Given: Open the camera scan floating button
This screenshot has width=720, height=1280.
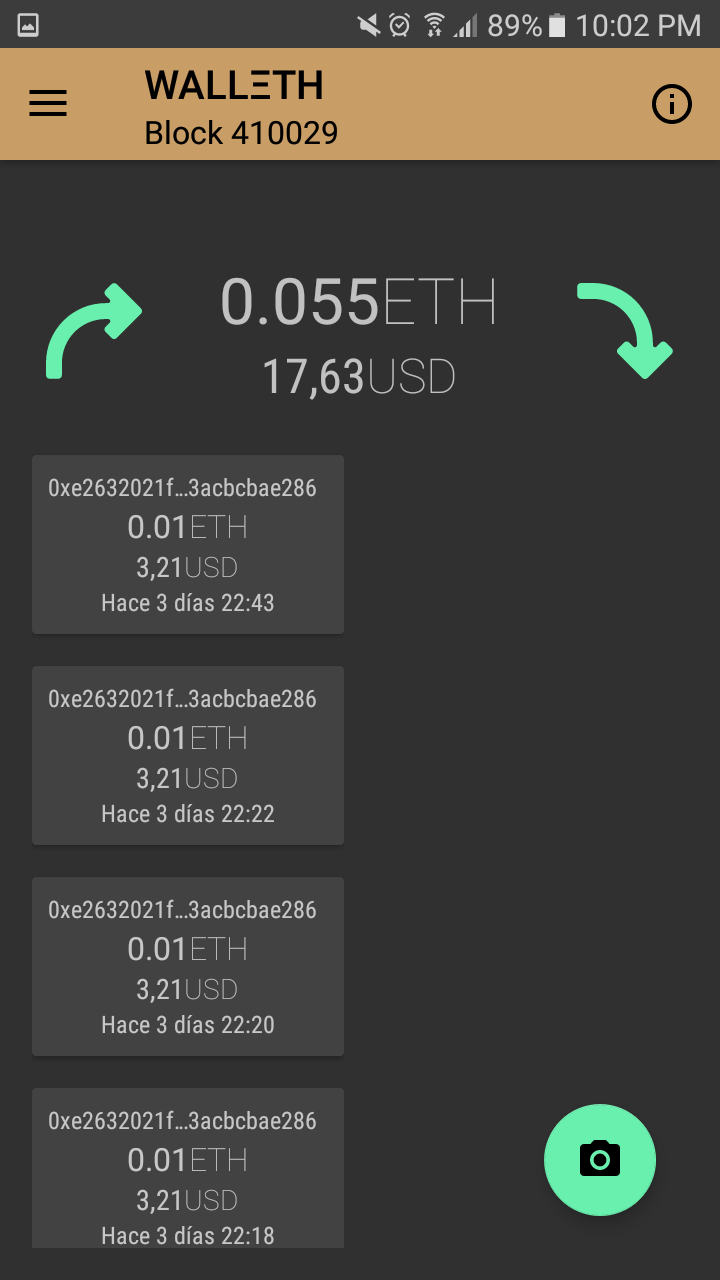Looking at the screenshot, I should 600,1160.
